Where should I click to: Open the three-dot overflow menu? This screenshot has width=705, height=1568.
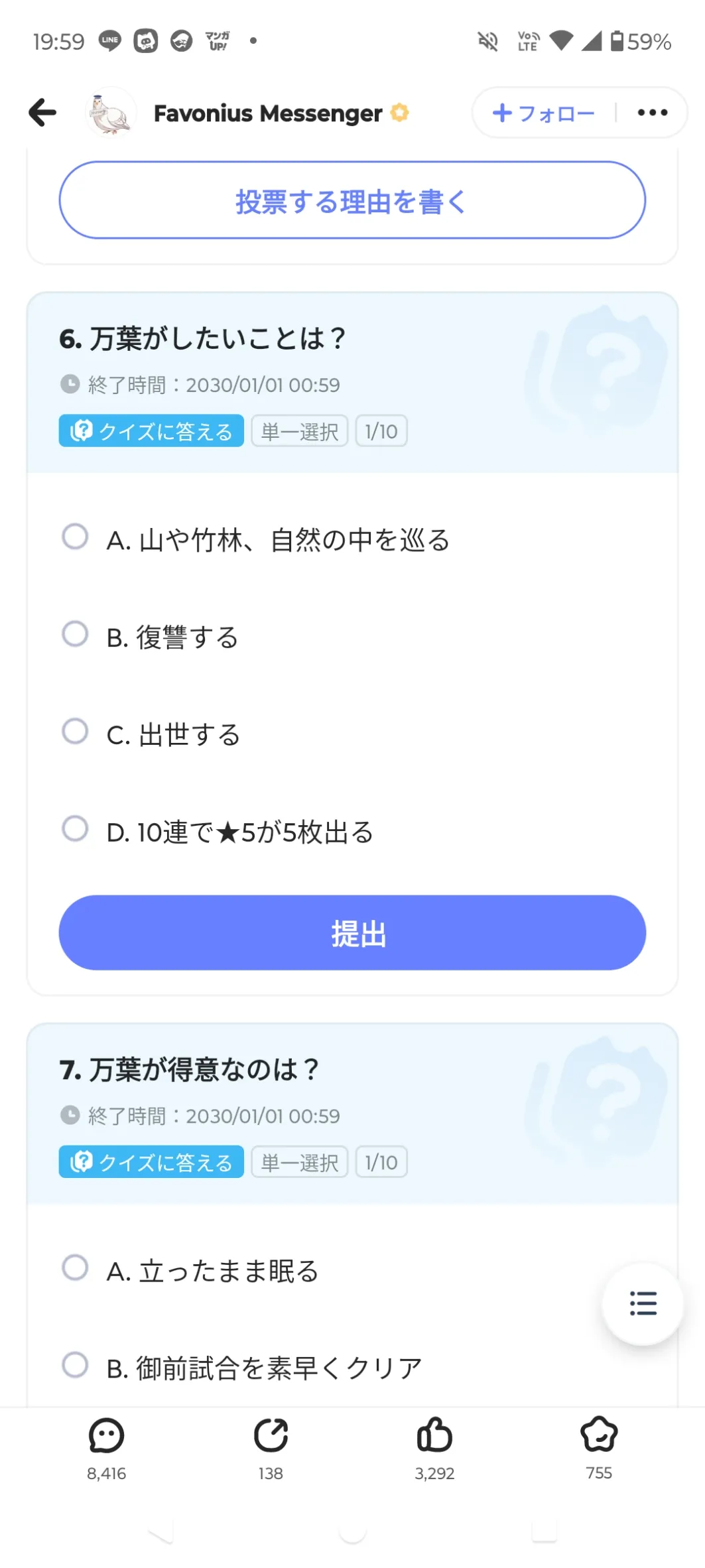pos(652,112)
